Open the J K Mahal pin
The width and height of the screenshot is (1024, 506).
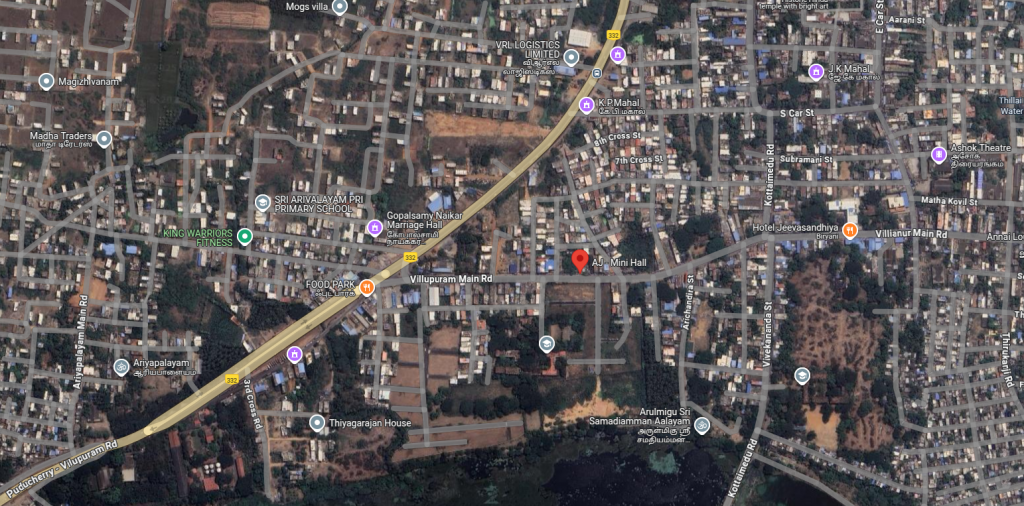tap(816, 71)
